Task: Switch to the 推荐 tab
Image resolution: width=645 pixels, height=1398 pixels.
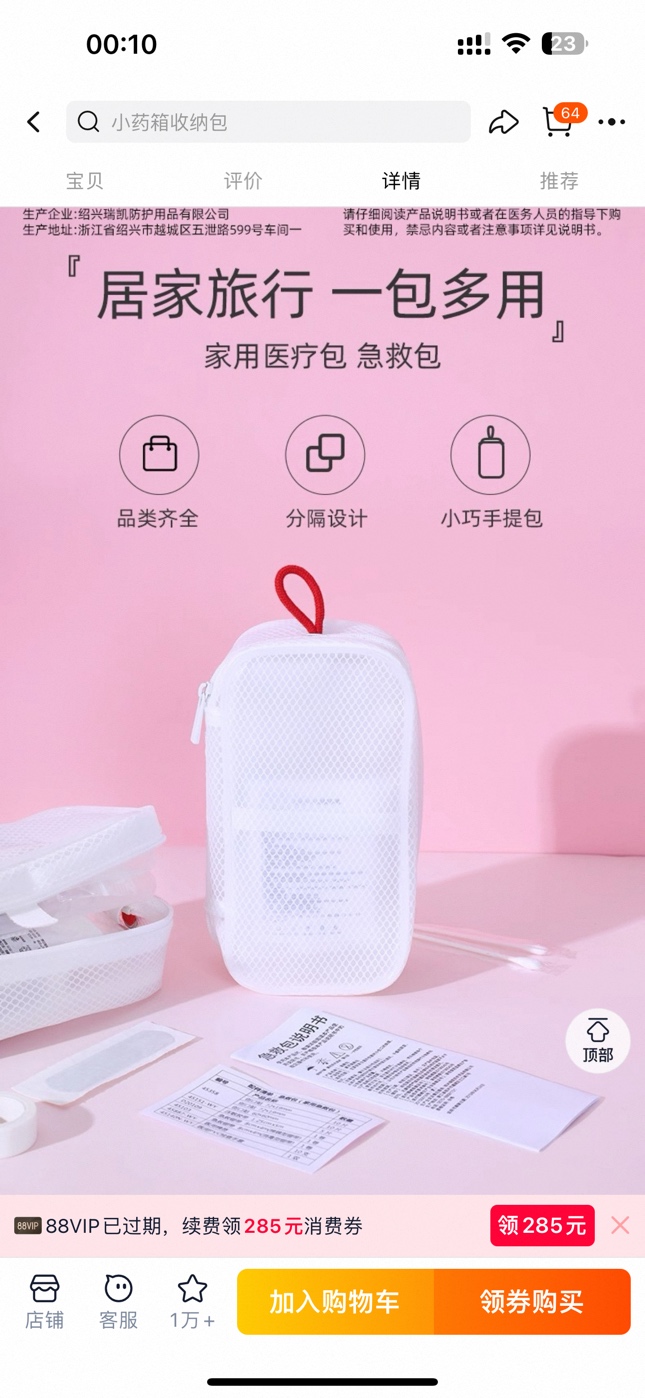Action: (x=559, y=181)
